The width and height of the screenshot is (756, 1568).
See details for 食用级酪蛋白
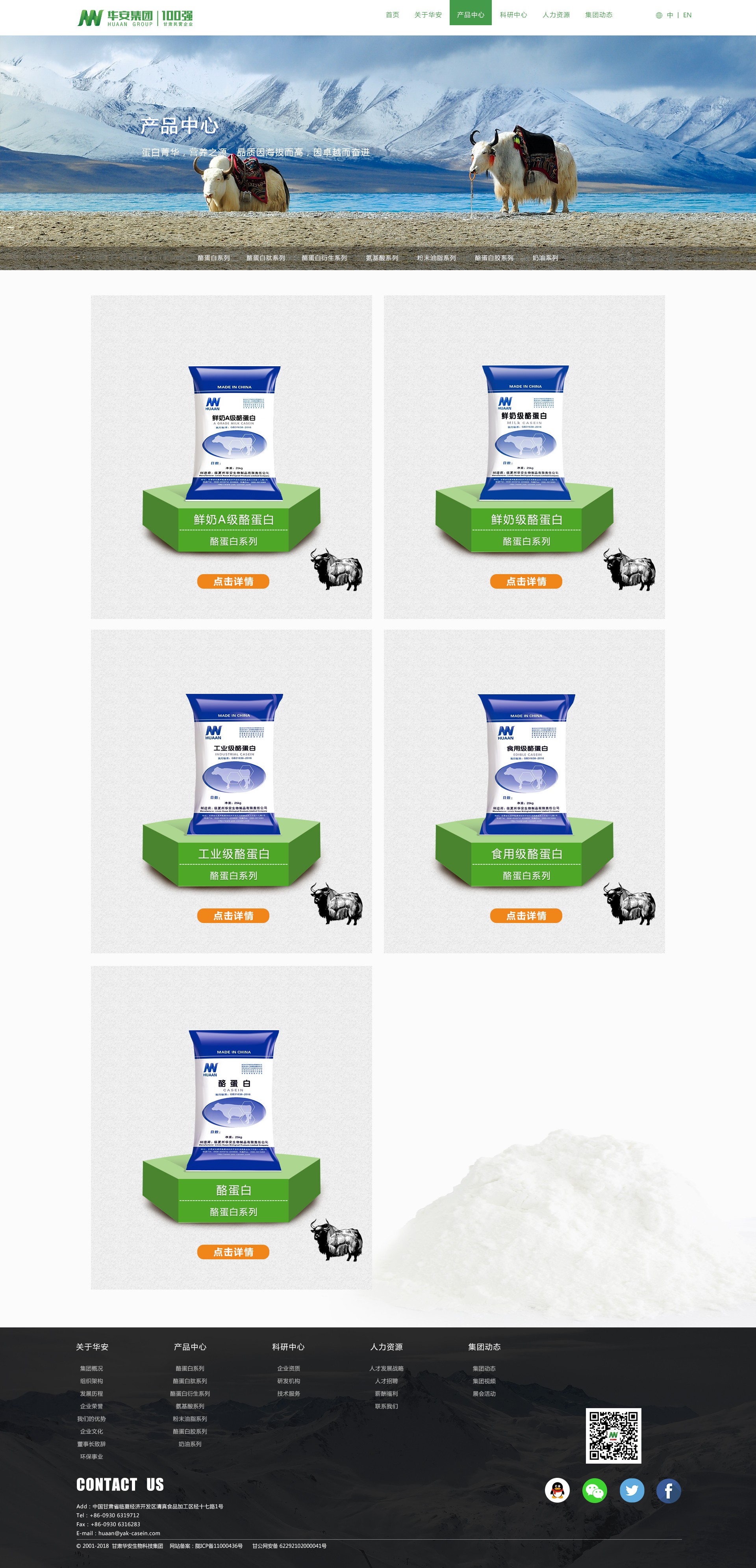tap(526, 916)
